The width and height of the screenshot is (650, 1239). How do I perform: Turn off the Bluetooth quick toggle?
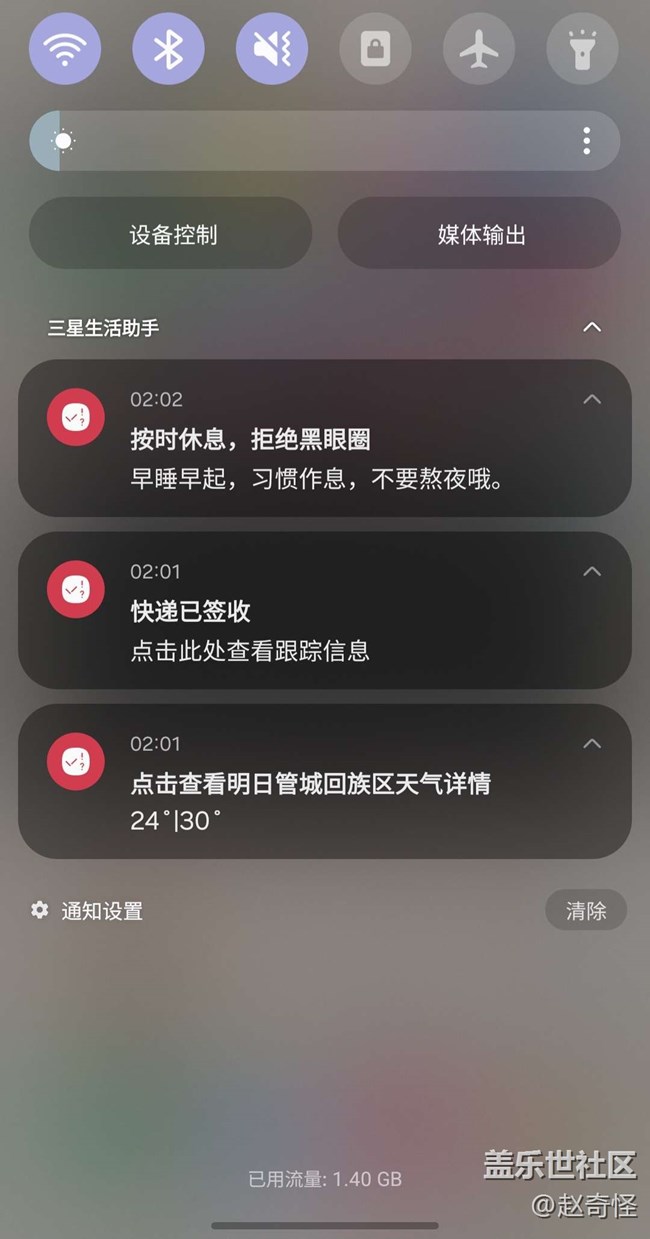coord(168,48)
